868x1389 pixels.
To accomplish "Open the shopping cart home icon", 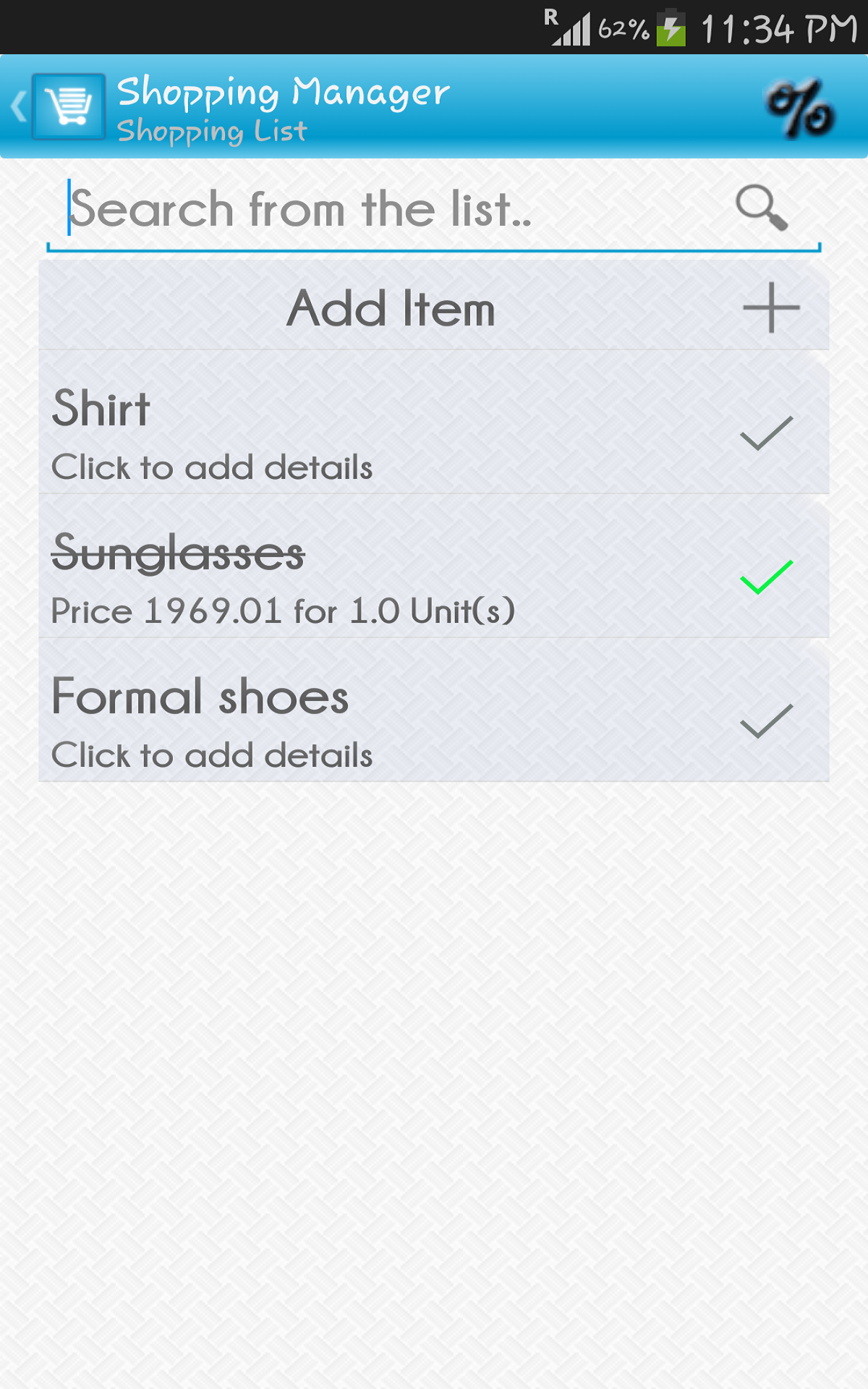I will [x=68, y=106].
